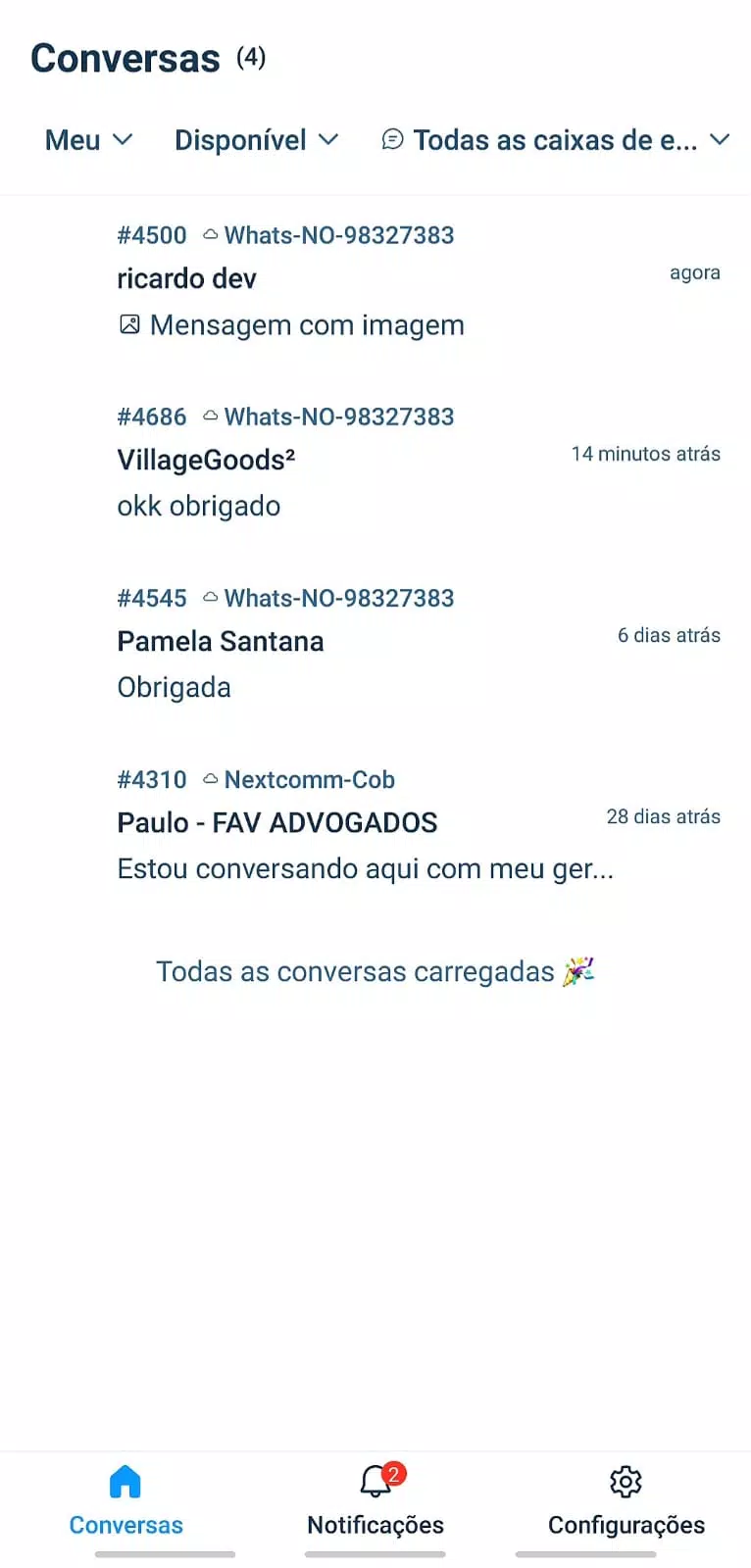Expand the Meu assignee filter dropdown
The height and width of the screenshot is (1568, 751).
88,140
